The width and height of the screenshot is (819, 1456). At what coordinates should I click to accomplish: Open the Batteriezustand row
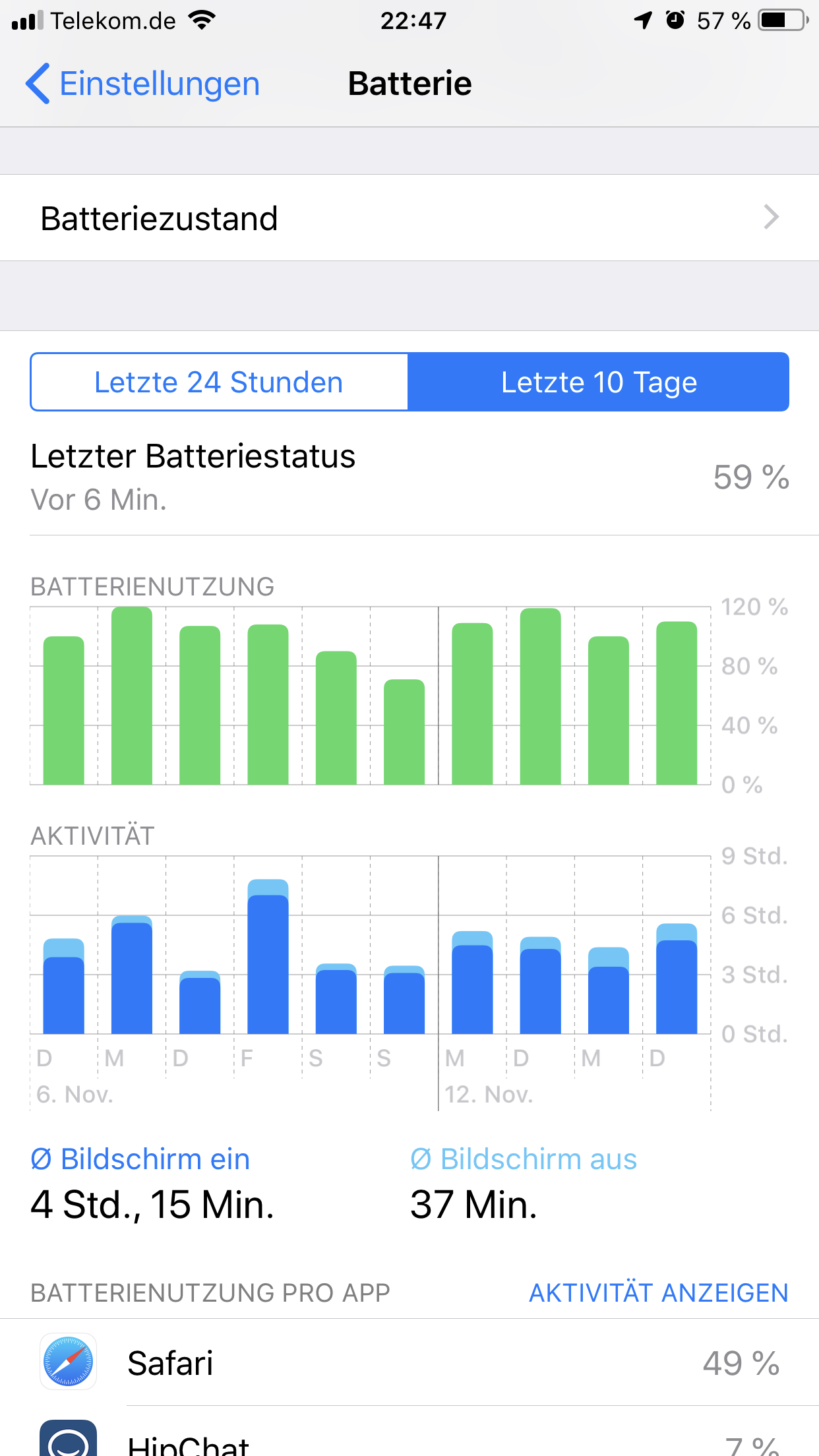(409, 218)
